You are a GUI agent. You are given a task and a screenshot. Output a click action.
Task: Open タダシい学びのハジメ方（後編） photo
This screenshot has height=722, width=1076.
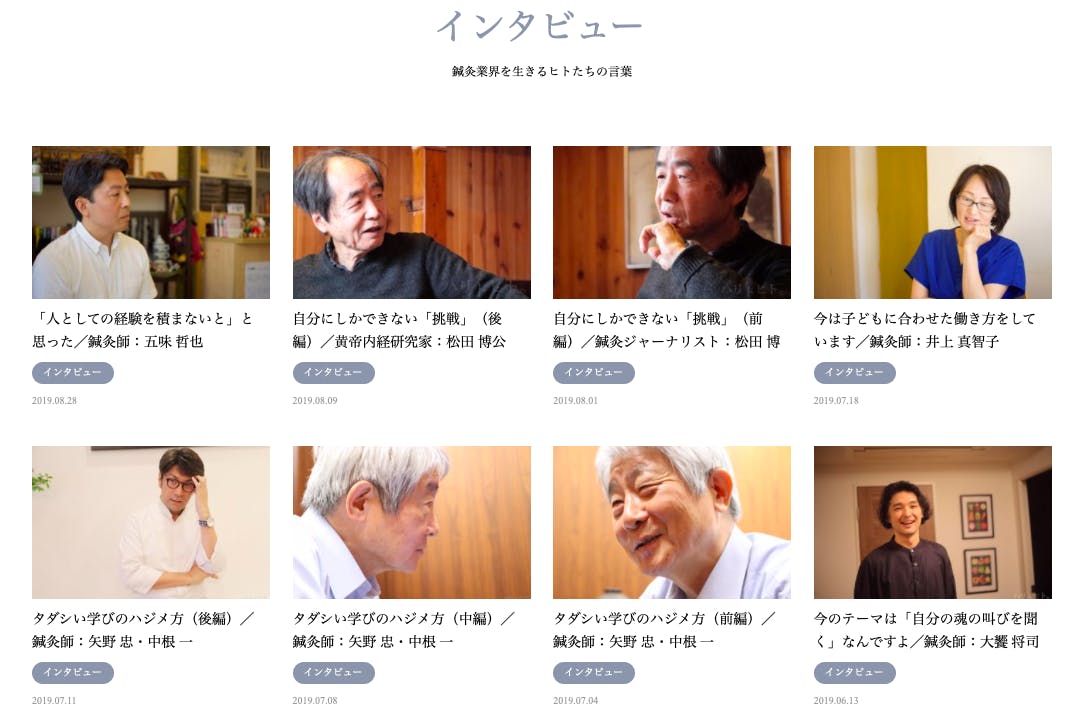coord(150,522)
